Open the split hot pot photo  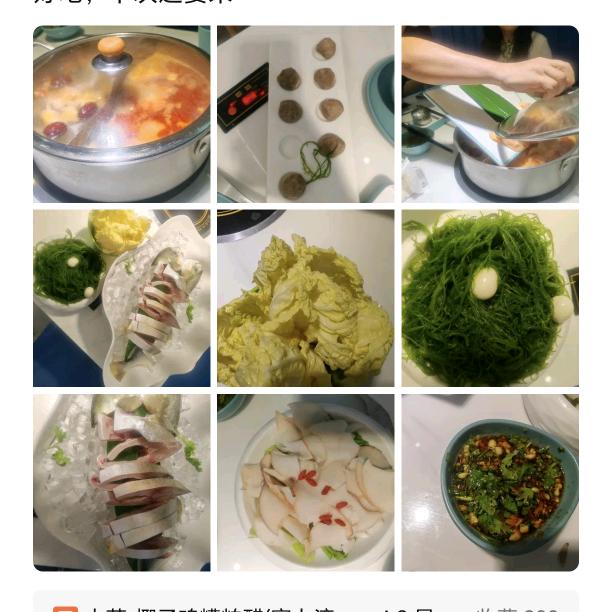[121, 114]
